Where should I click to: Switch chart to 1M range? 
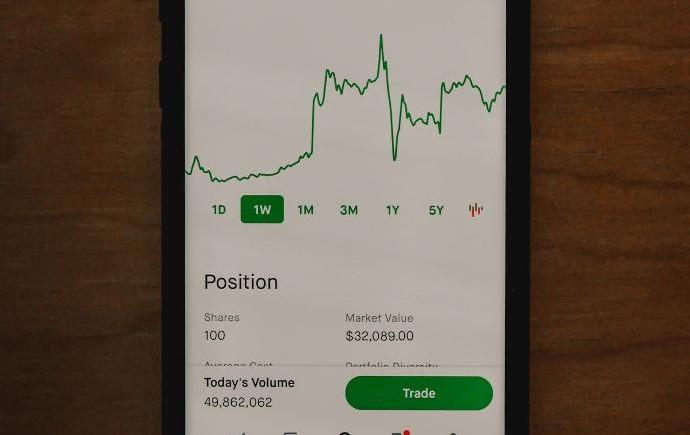click(x=305, y=210)
